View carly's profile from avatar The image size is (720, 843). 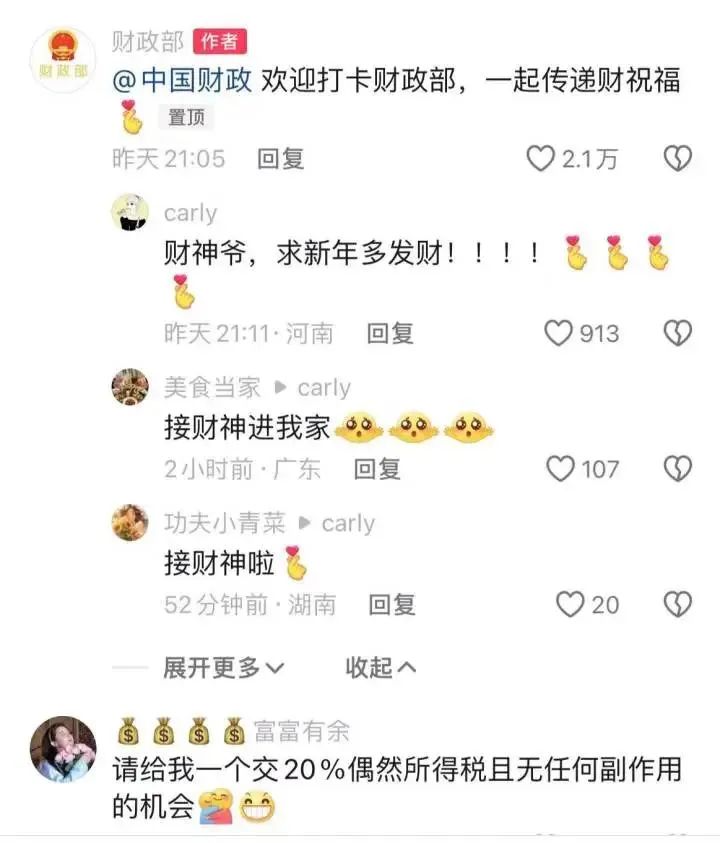130,213
